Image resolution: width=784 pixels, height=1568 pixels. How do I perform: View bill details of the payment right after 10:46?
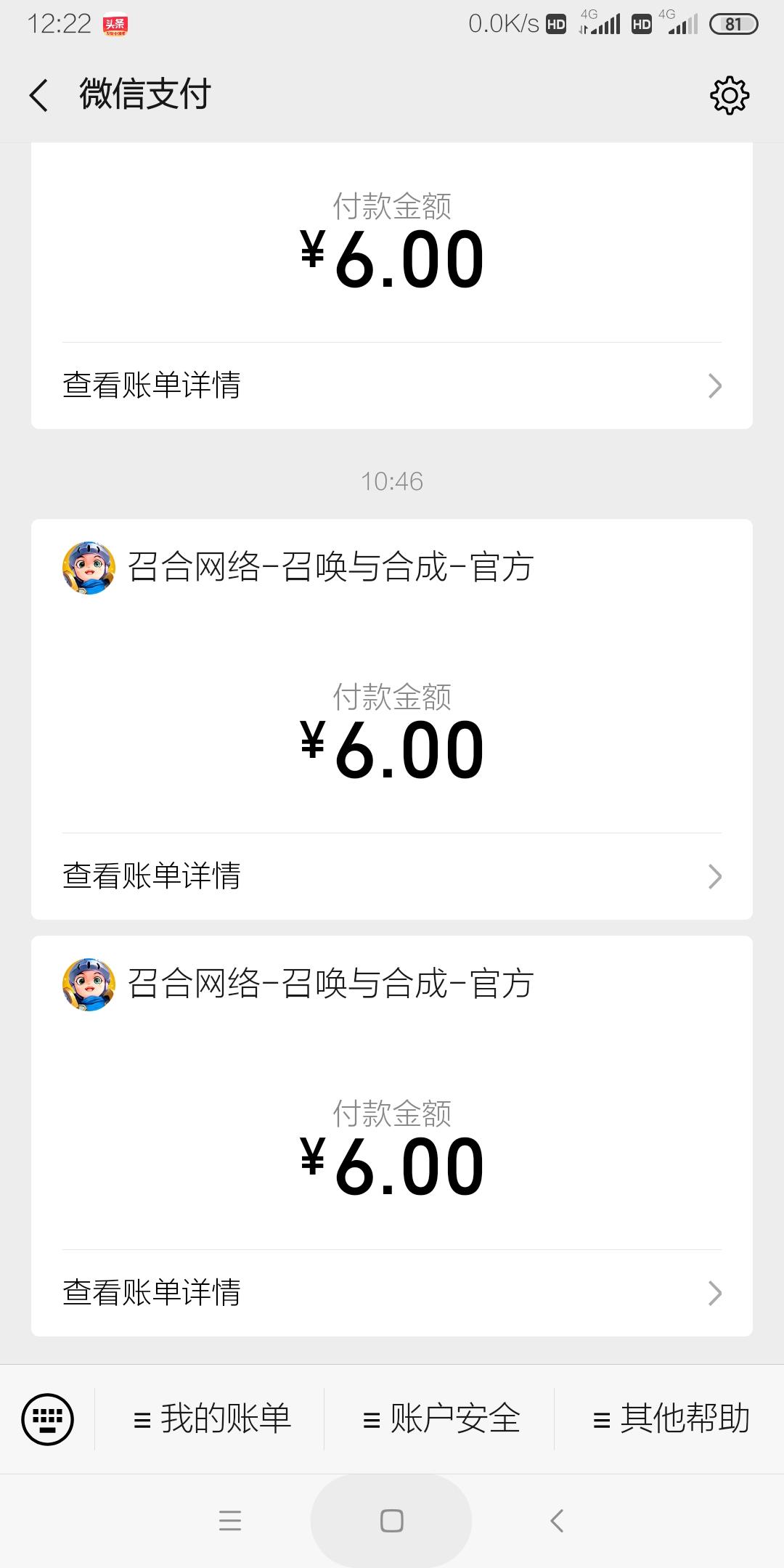392,876
